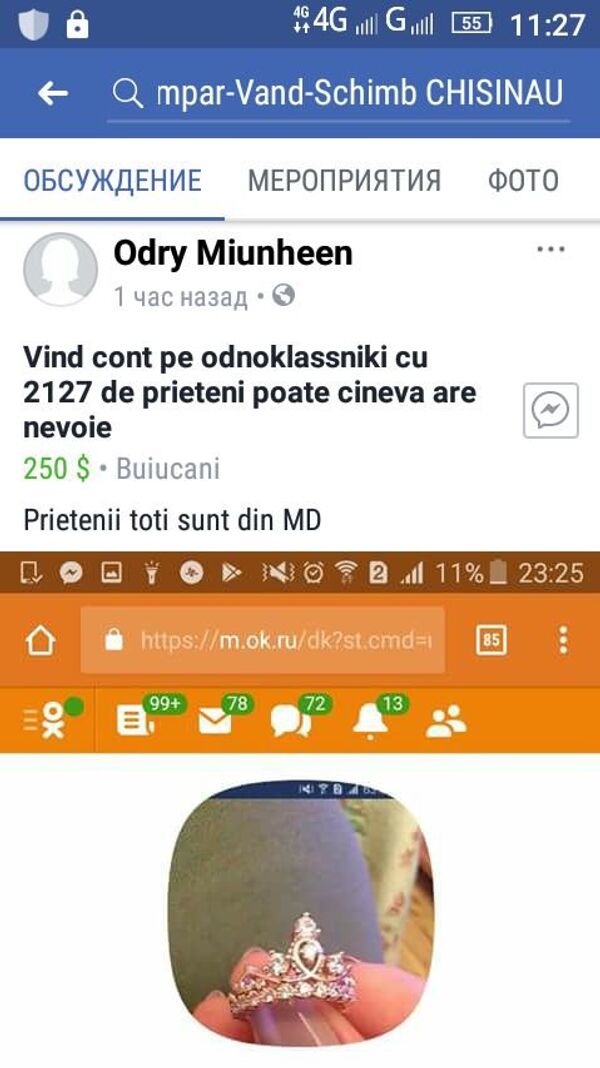Screen dimensions: 600x1068
Task: Open the post's three-dot options menu
Action: click(x=551, y=250)
